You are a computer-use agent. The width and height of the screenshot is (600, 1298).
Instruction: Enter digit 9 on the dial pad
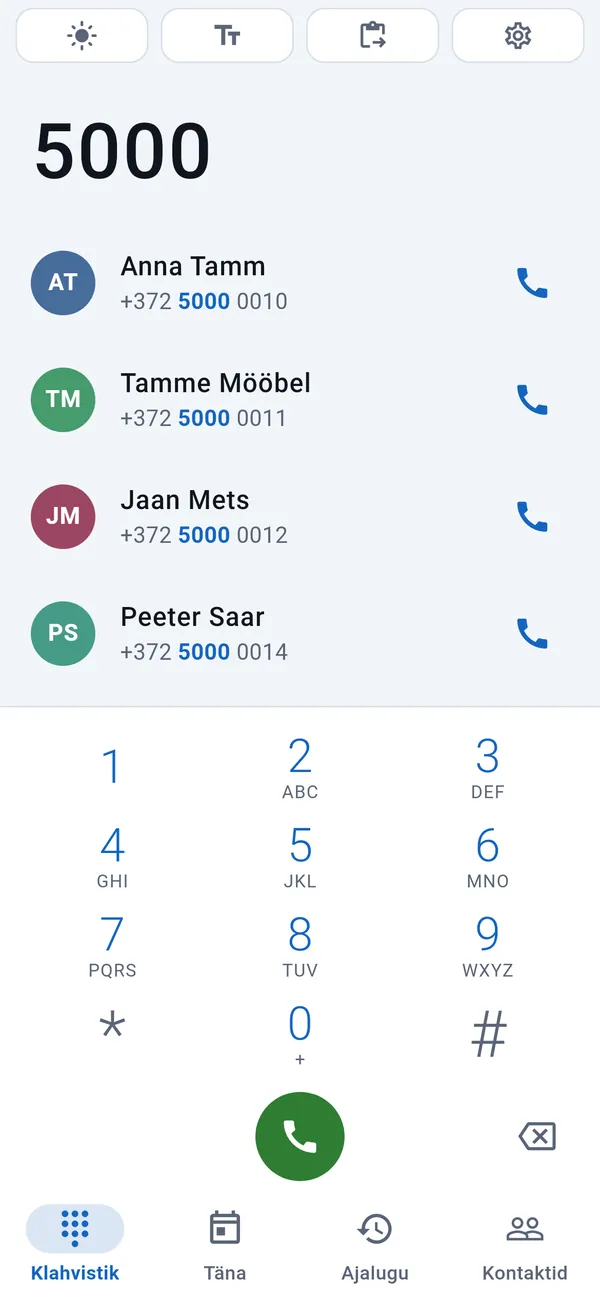pyautogui.click(x=487, y=945)
